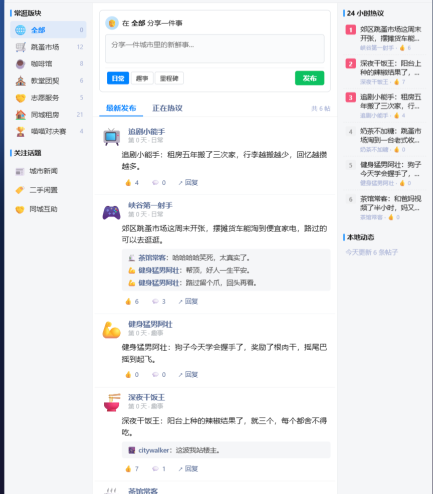Tap the share-something text box
Image resolution: width=433 pixels, height=494 pixels.
(215, 49)
